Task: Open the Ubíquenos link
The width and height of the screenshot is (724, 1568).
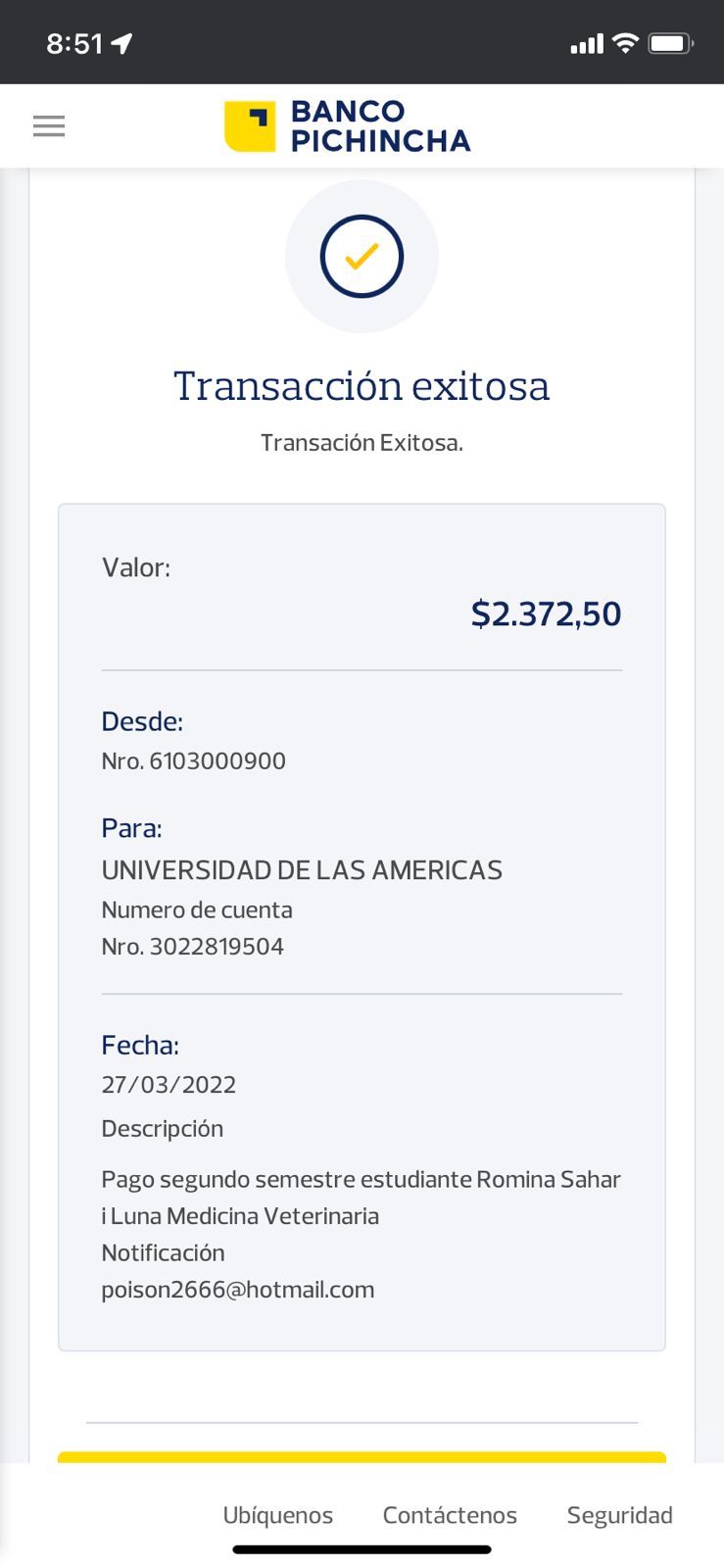Action: [x=278, y=1515]
